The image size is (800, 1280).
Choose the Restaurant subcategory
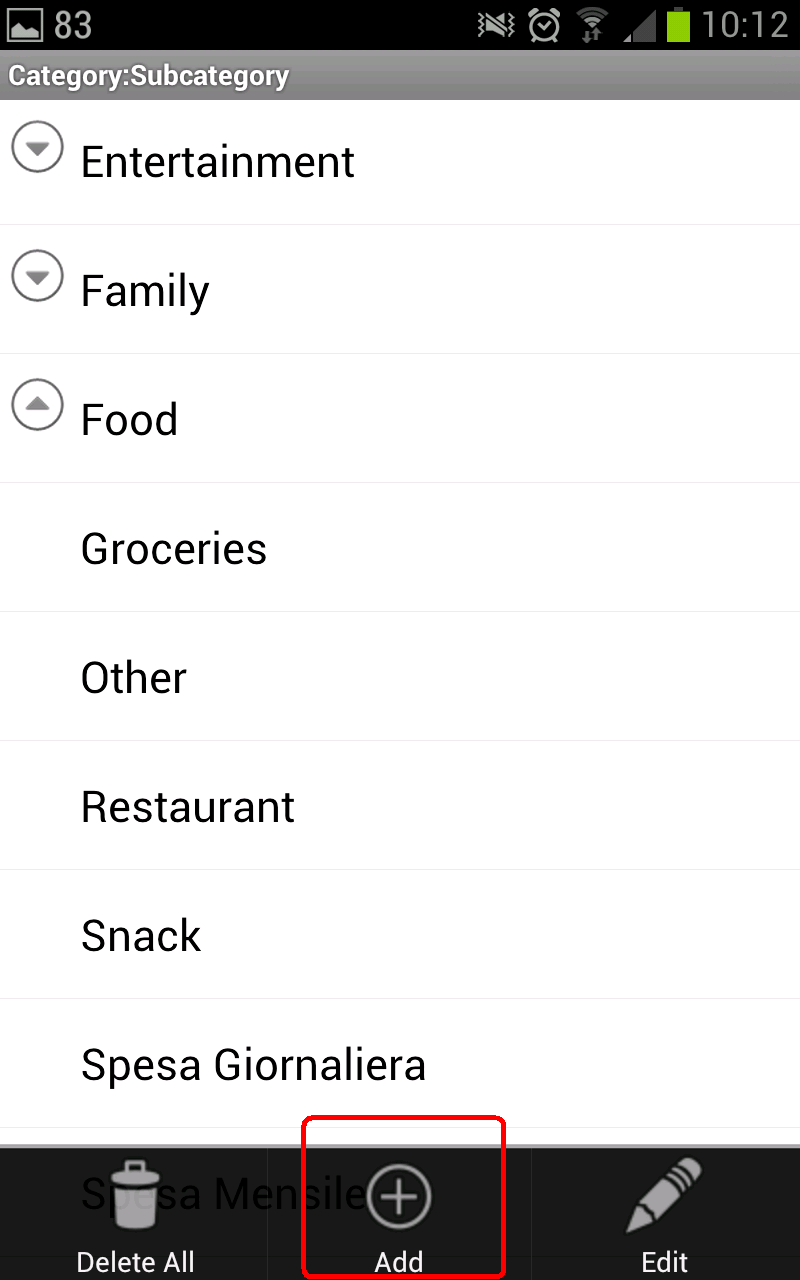click(400, 805)
